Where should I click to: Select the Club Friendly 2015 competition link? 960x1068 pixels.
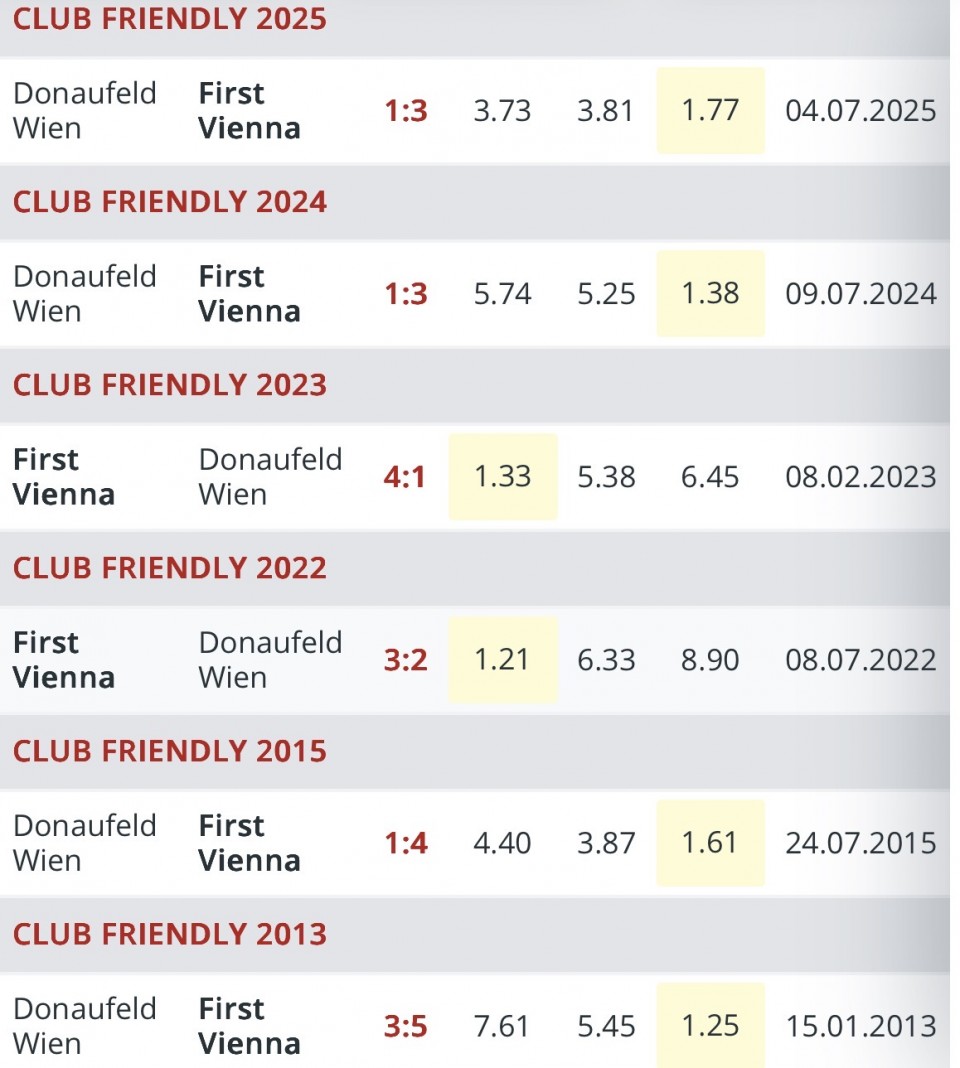point(170,751)
